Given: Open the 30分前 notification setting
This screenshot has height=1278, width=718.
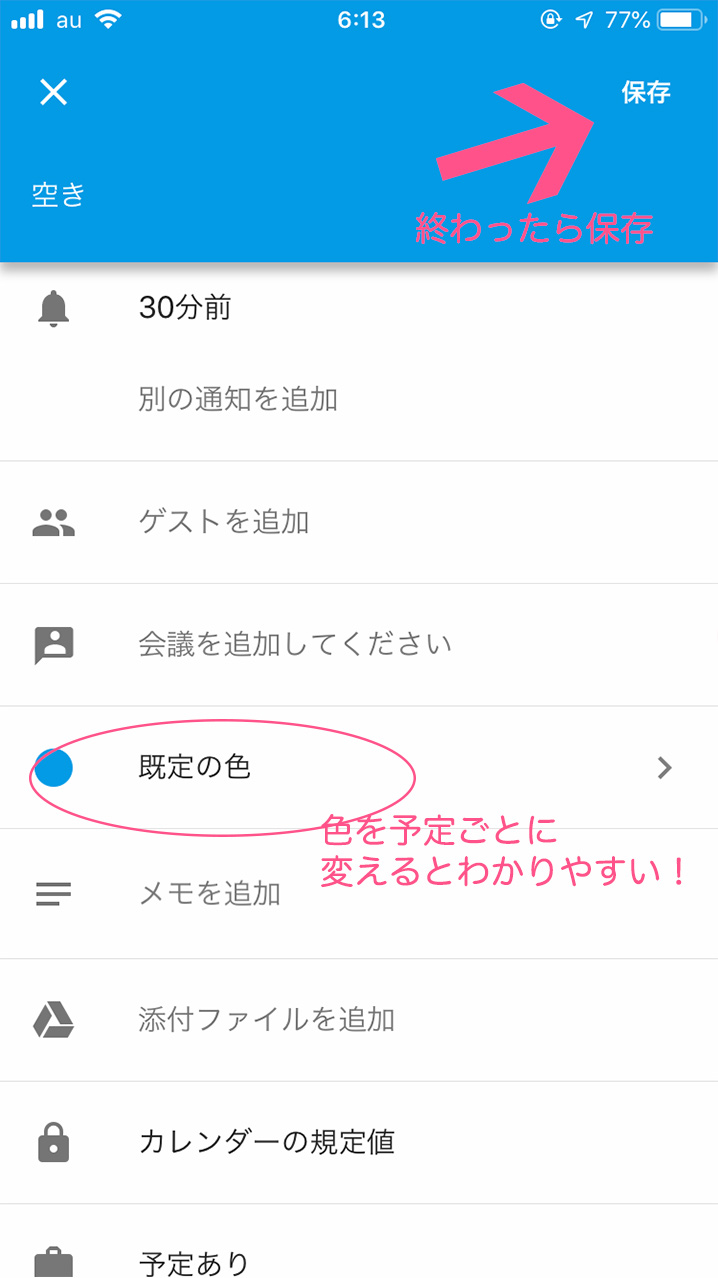Looking at the screenshot, I should click(359, 308).
